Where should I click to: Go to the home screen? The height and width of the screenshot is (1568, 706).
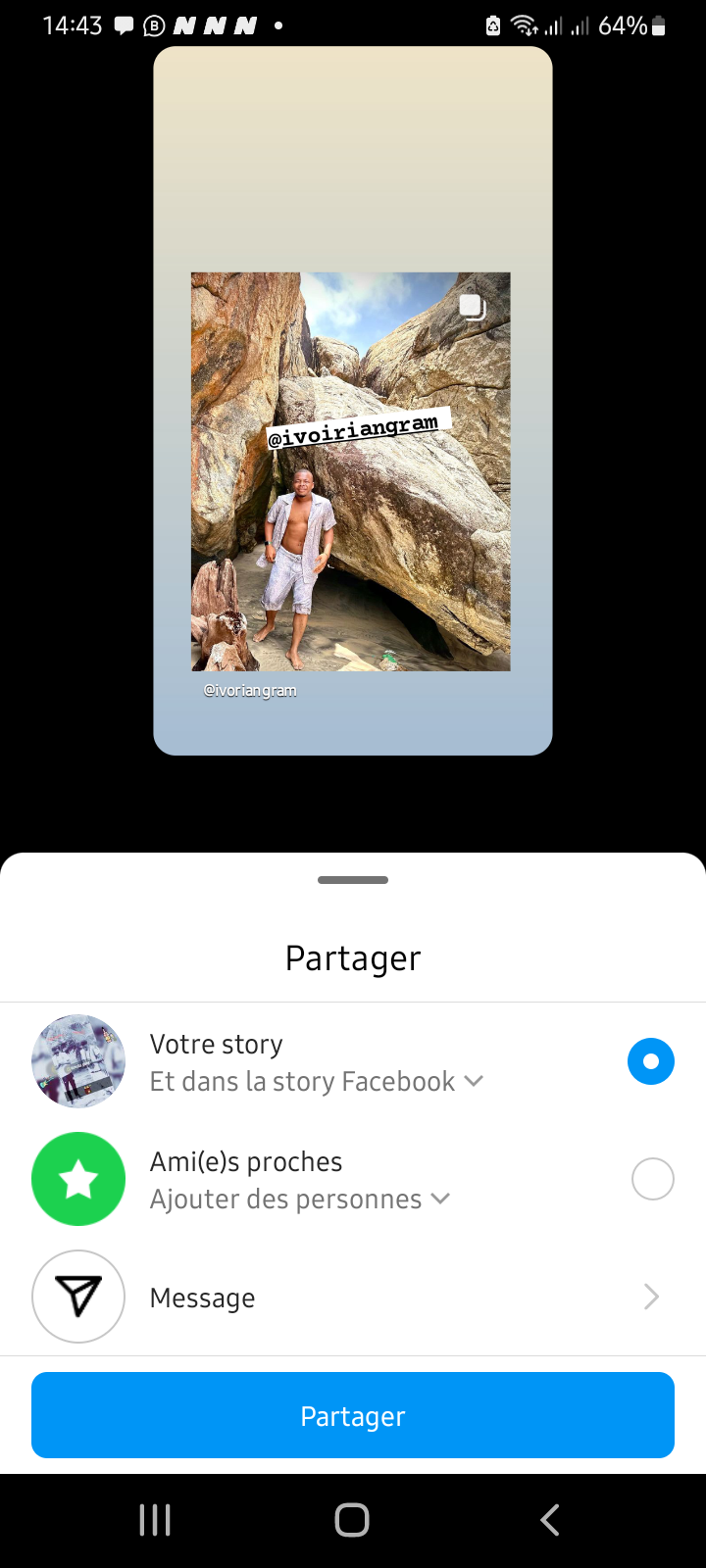click(352, 1520)
